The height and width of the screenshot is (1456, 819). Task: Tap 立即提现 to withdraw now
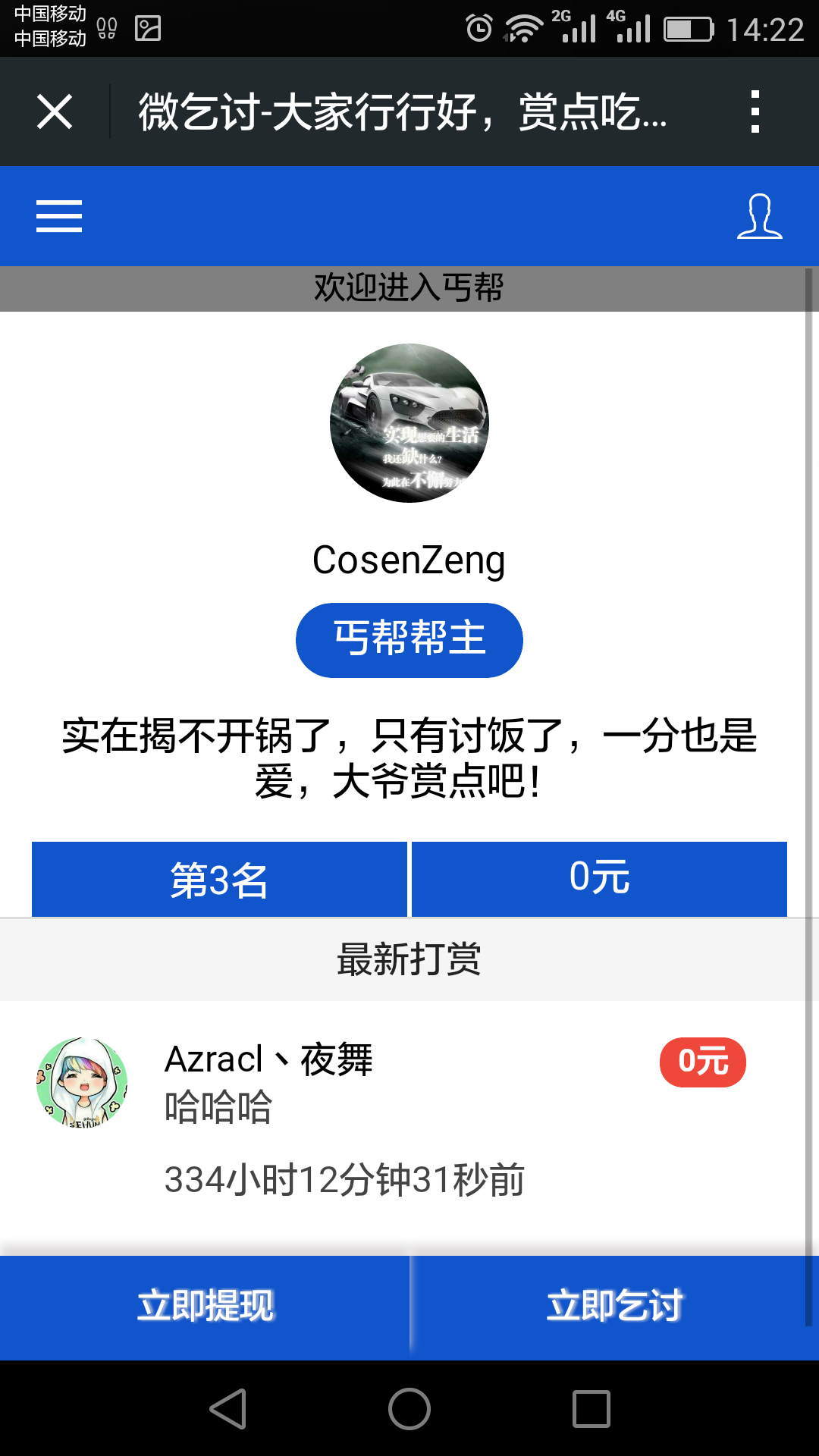(205, 1306)
